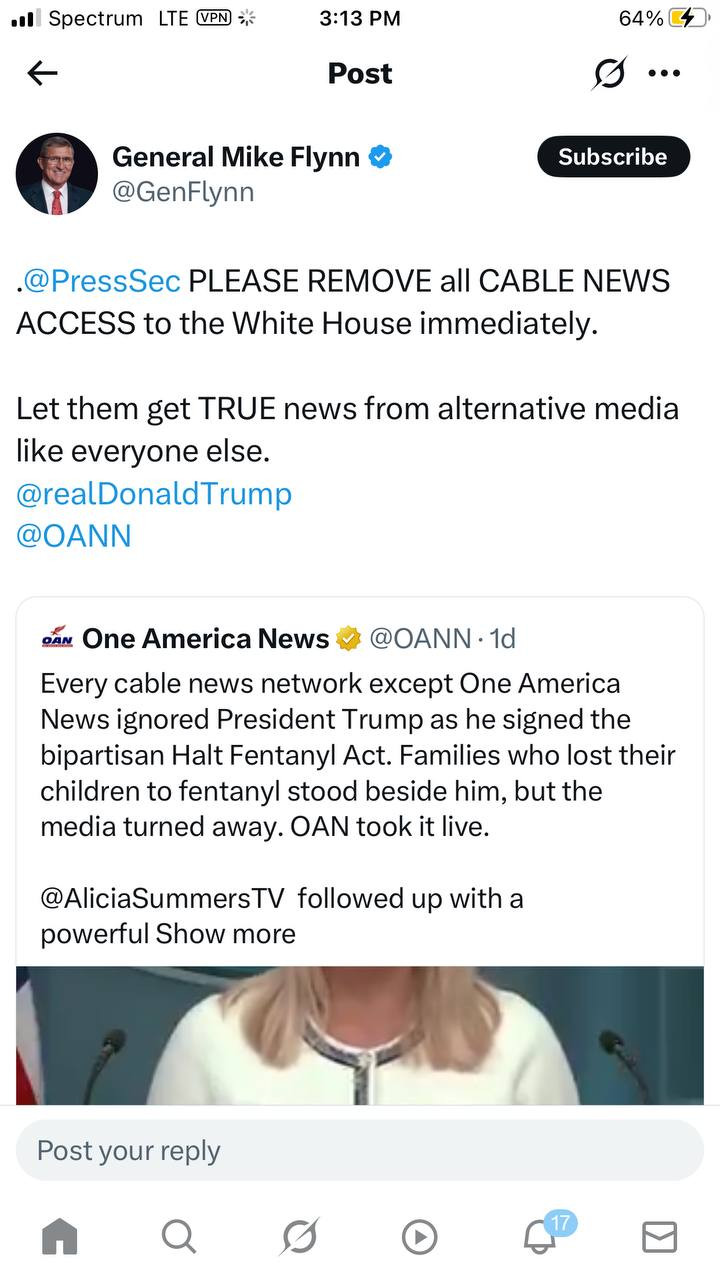This screenshot has width=720, height=1280.
Task: Switch to the Home tab
Action: 59,1237
